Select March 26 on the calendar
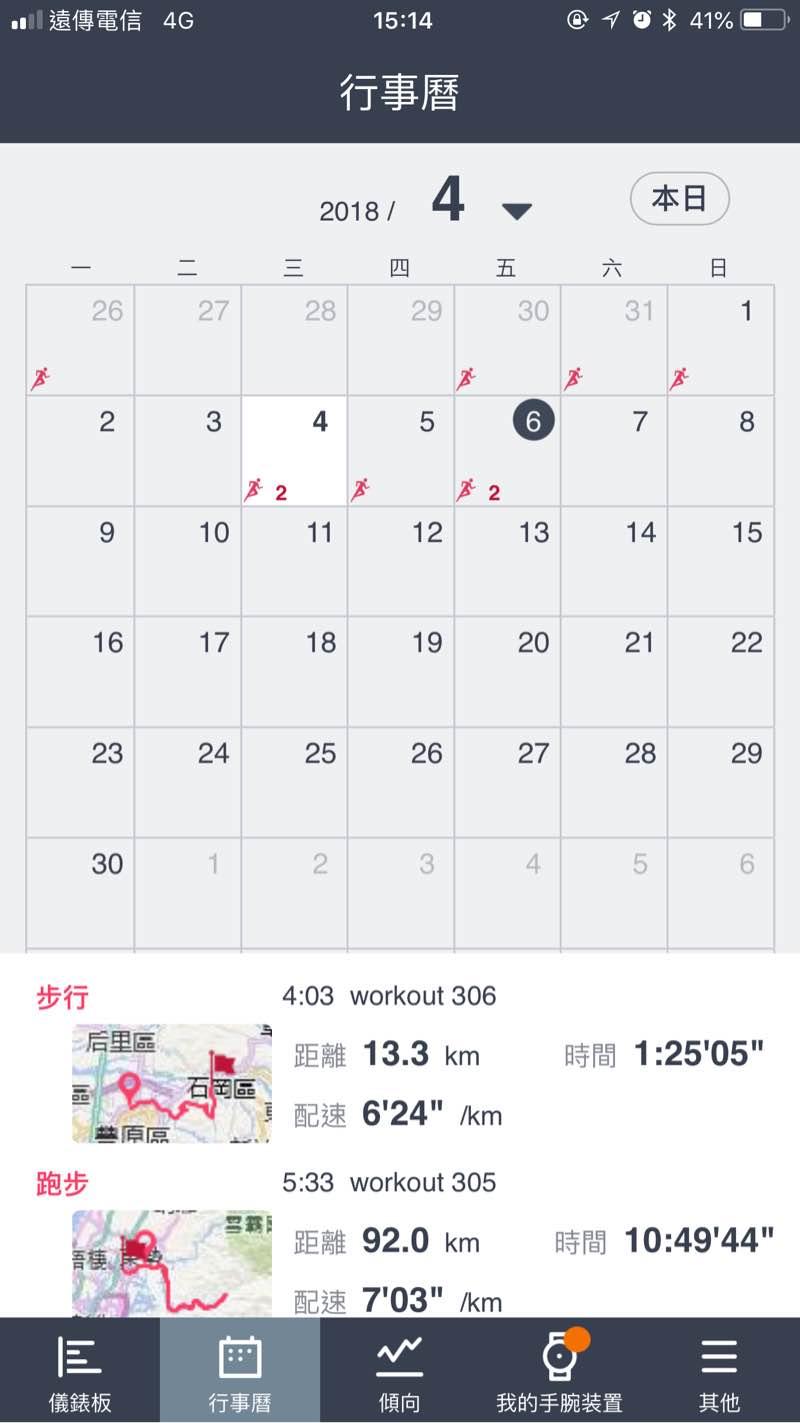This screenshot has height=1423, width=800. [x=81, y=340]
